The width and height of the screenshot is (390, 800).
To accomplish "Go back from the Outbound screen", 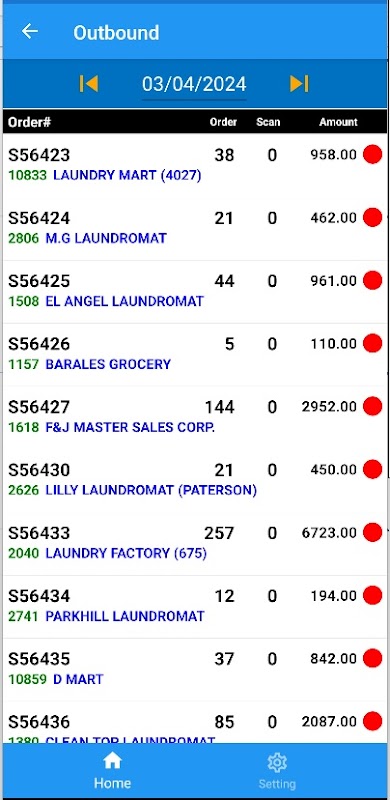I will (x=30, y=32).
